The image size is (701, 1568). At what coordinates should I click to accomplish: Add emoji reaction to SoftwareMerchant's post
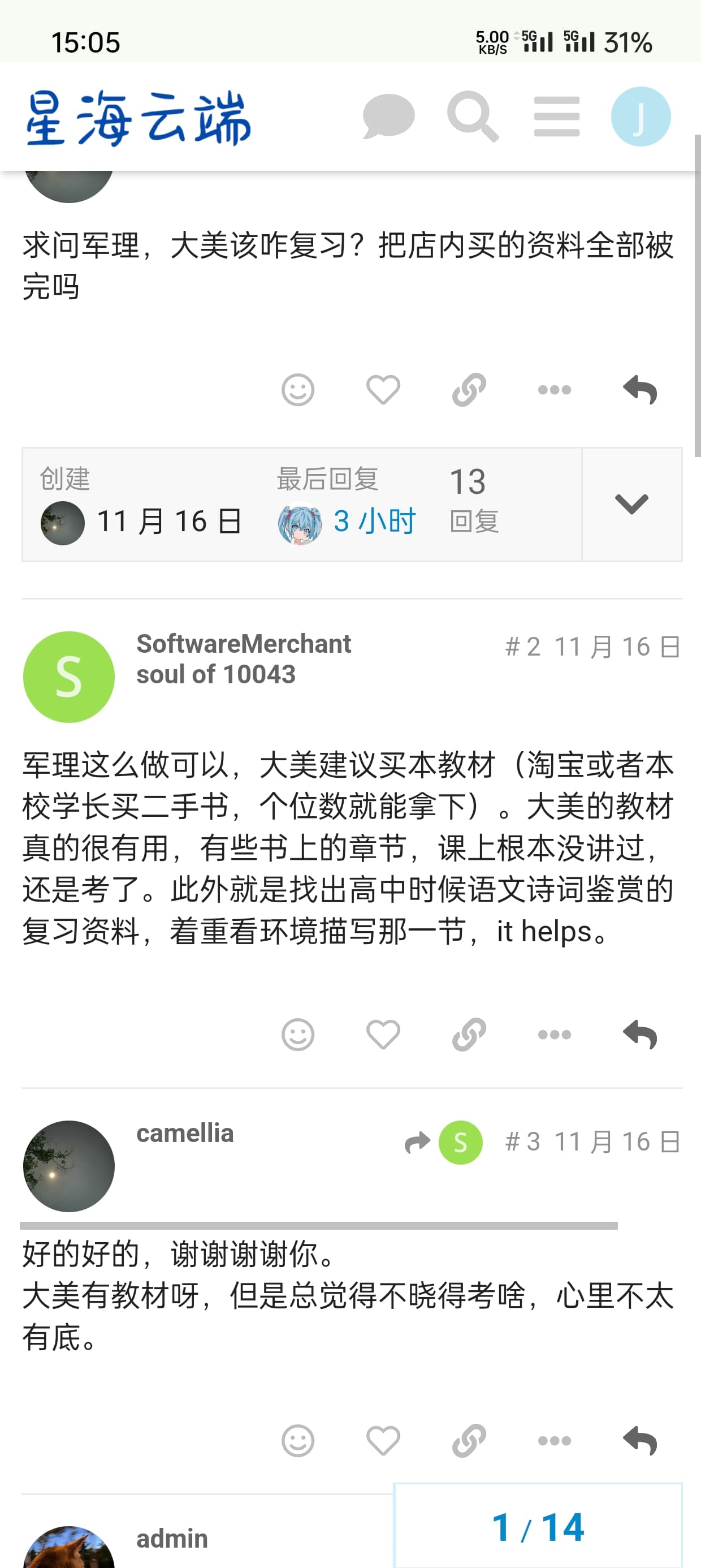coord(298,1035)
